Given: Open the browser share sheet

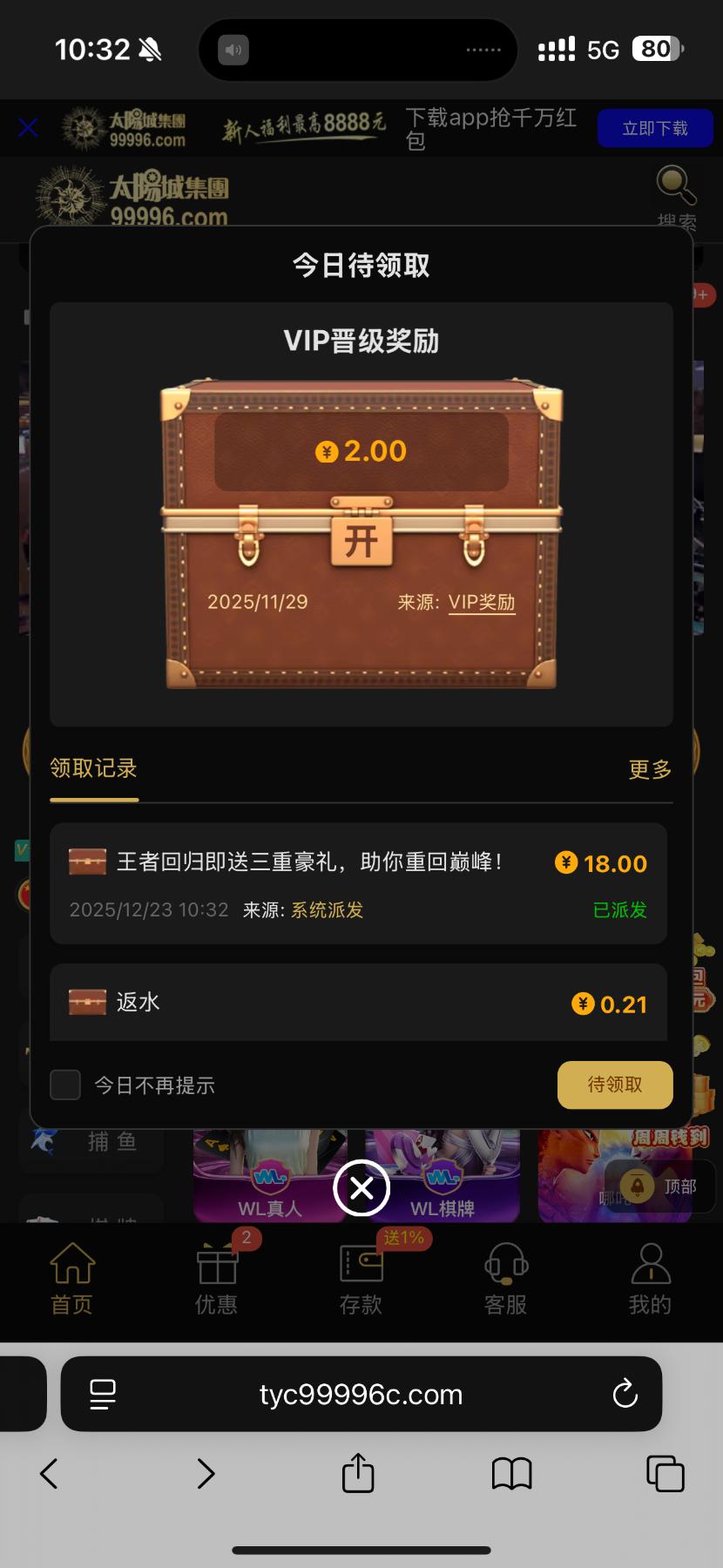Looking at the screenshot, I should [358, 1474].
